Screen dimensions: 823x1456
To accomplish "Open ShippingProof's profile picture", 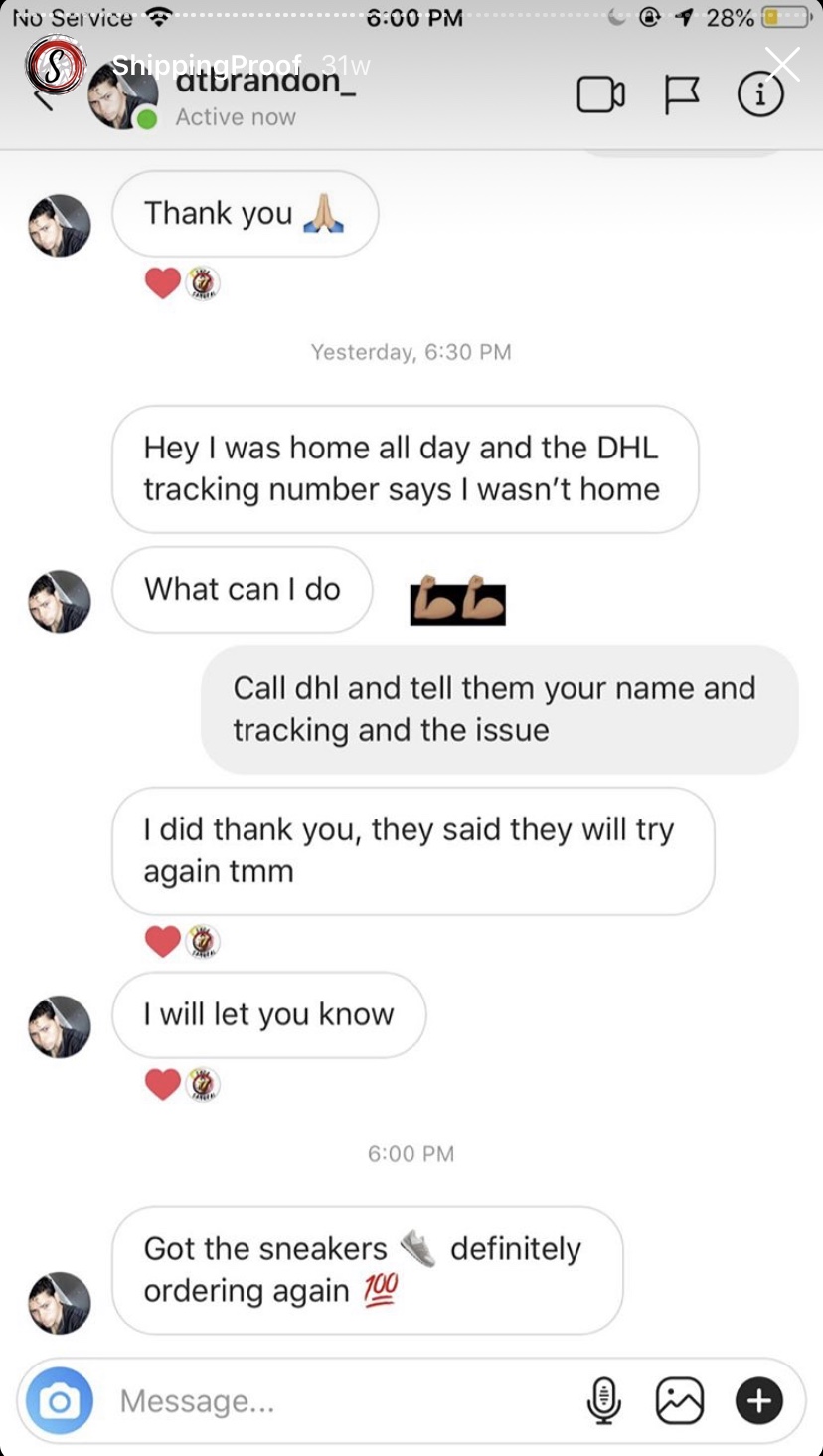I will [56, 65].
